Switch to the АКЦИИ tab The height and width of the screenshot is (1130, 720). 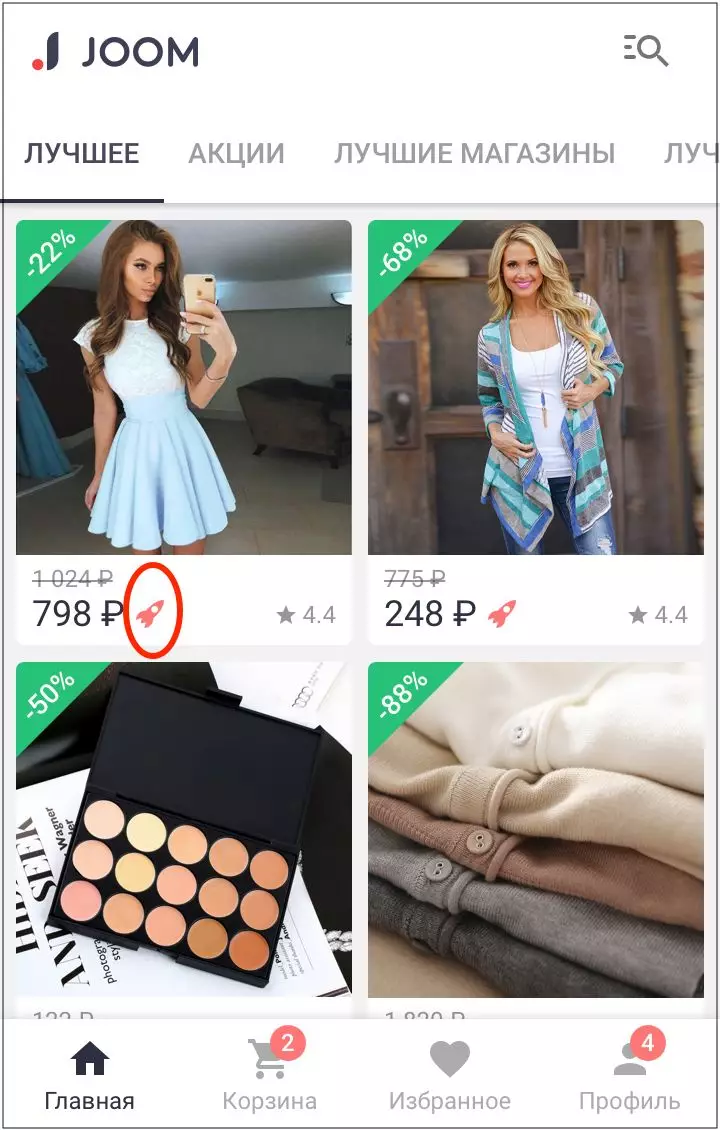click(x=236, y=154)
